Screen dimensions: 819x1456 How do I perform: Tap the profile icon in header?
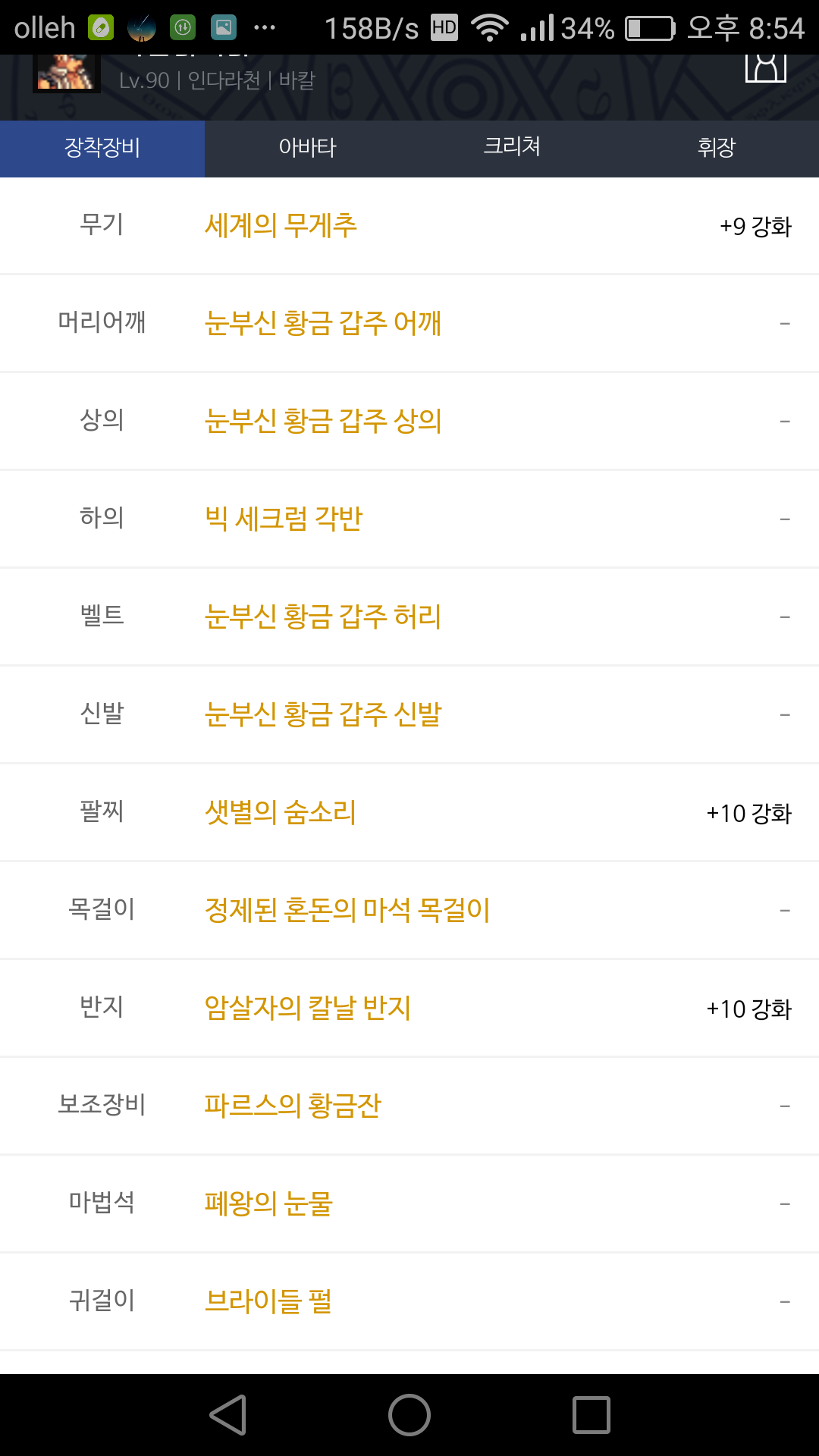click(x=765, y=68)
